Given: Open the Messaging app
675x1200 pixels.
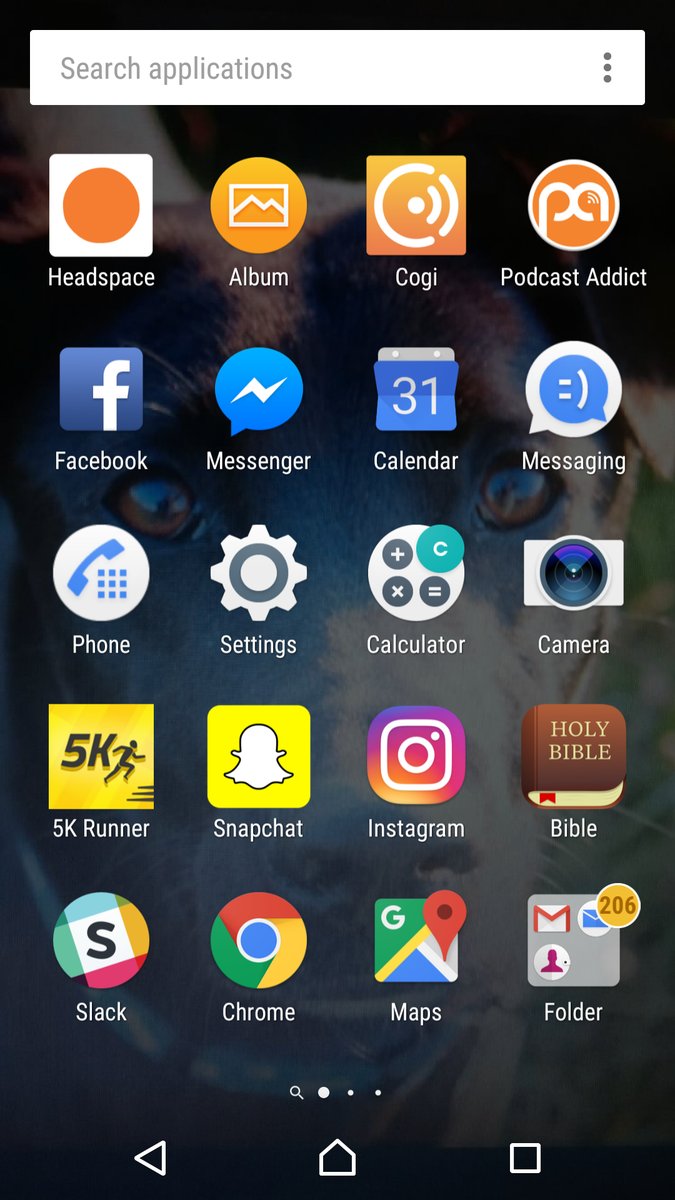Looking at the screenshot, I should 573,390.
